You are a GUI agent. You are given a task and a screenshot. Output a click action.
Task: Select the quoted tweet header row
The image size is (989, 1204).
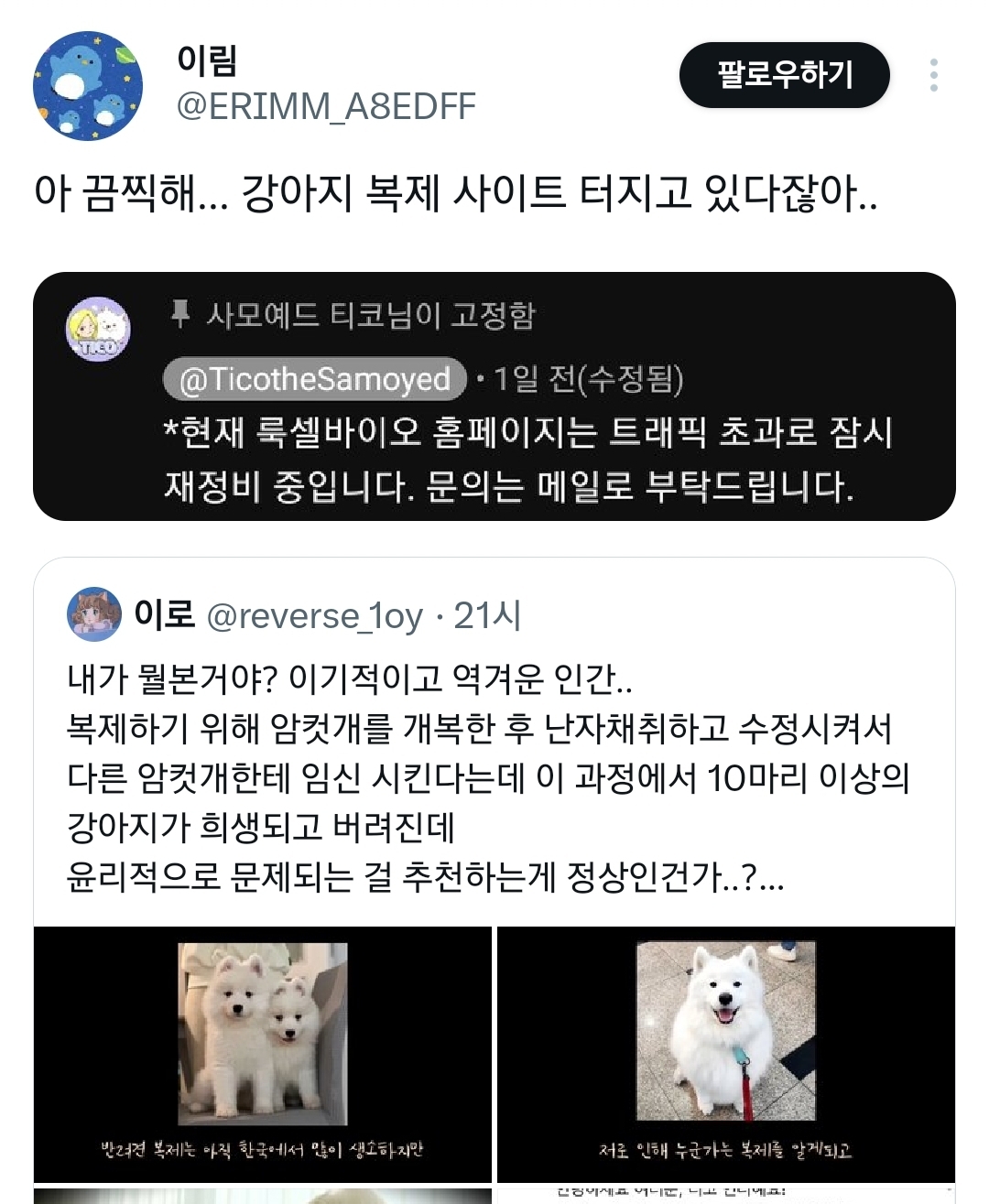click(321, 614)
